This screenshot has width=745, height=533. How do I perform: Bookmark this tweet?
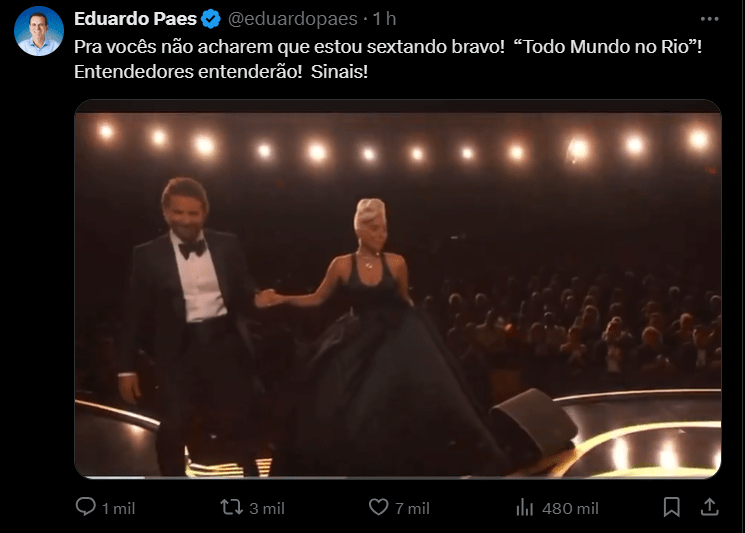coord(672,508)
